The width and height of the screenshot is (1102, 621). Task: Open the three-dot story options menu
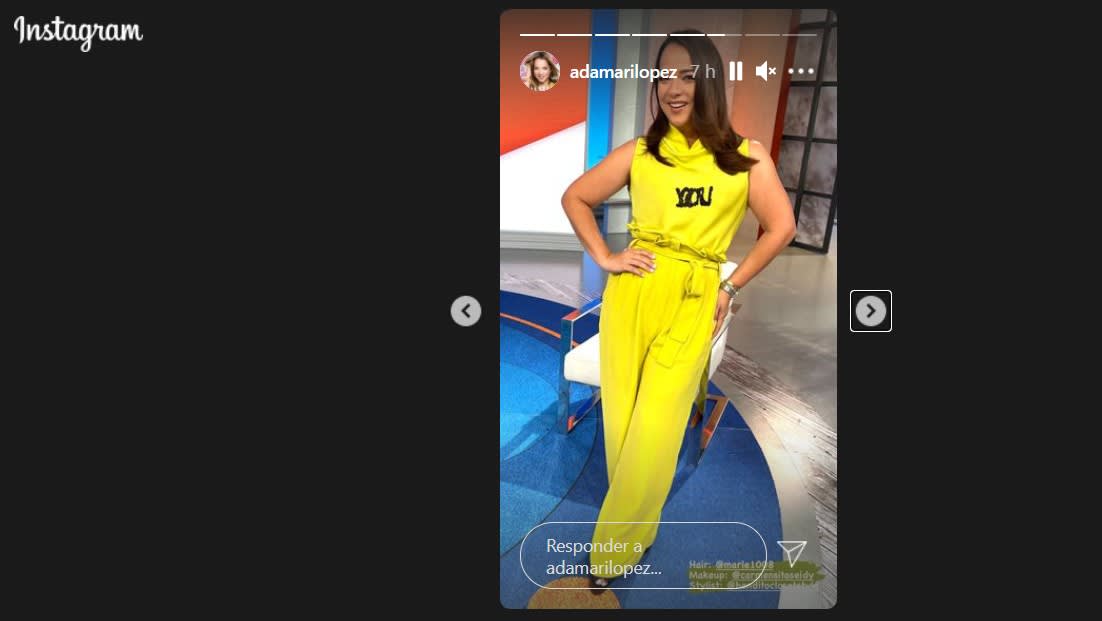pos(801,71)
